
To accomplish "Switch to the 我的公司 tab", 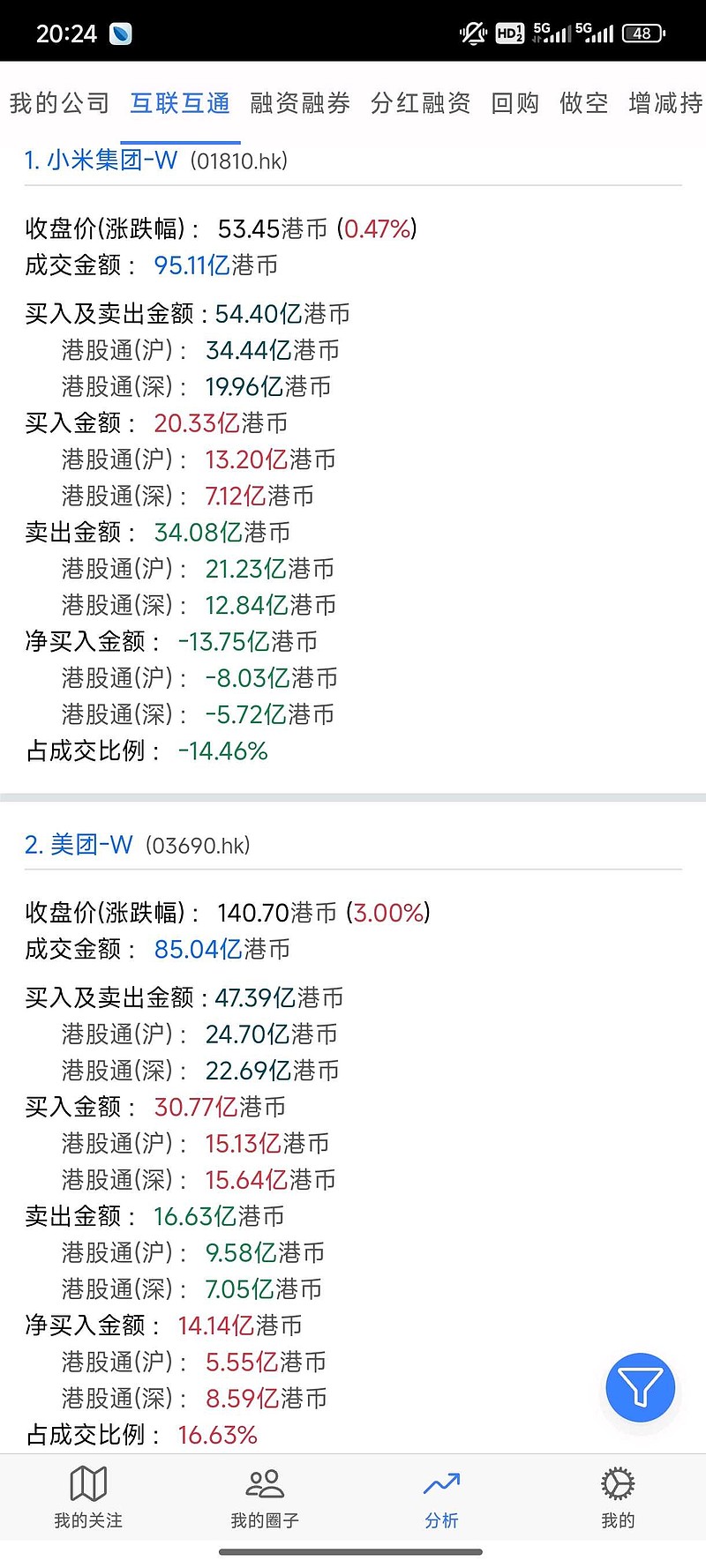I will tap(58, 103).
